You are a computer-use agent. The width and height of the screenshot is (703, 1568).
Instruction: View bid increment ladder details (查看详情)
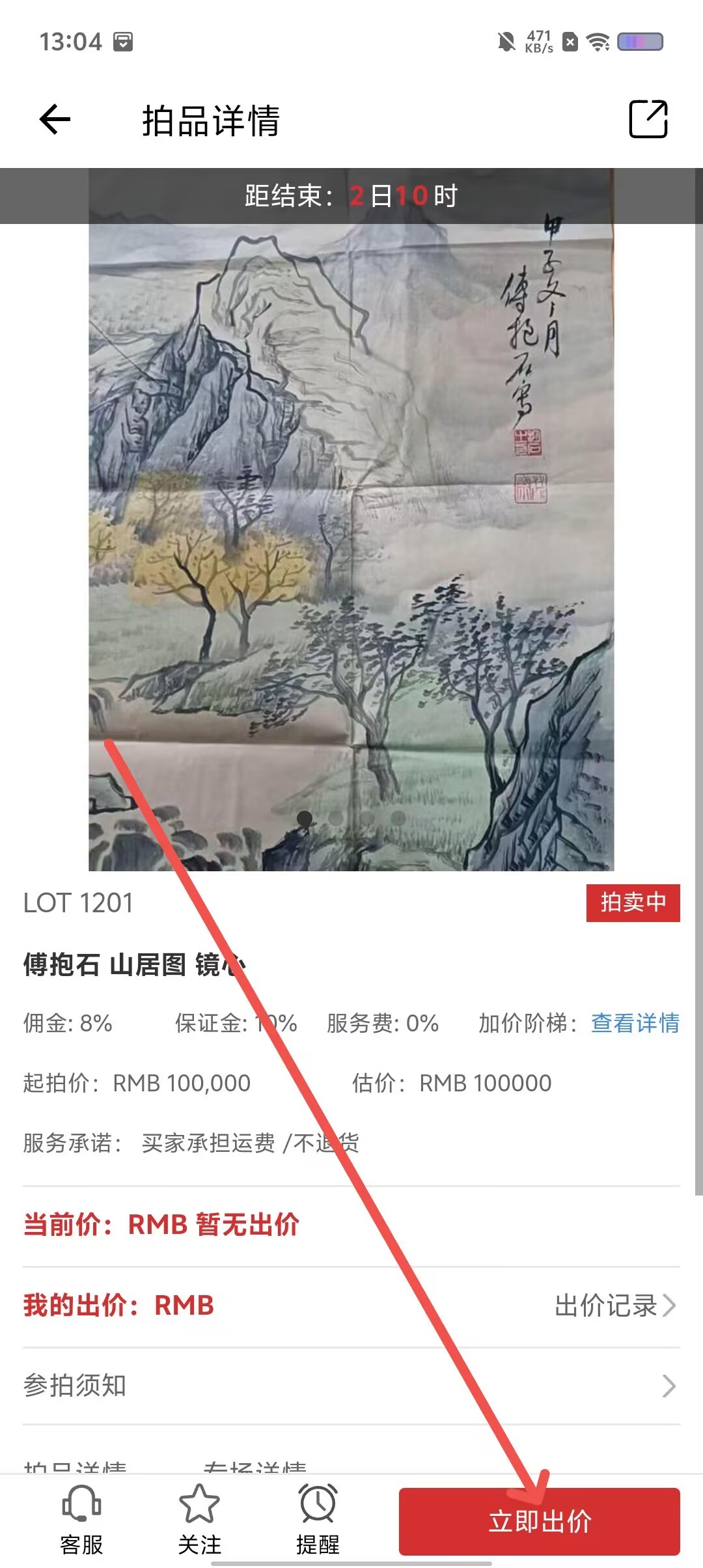click(635, 1023)
